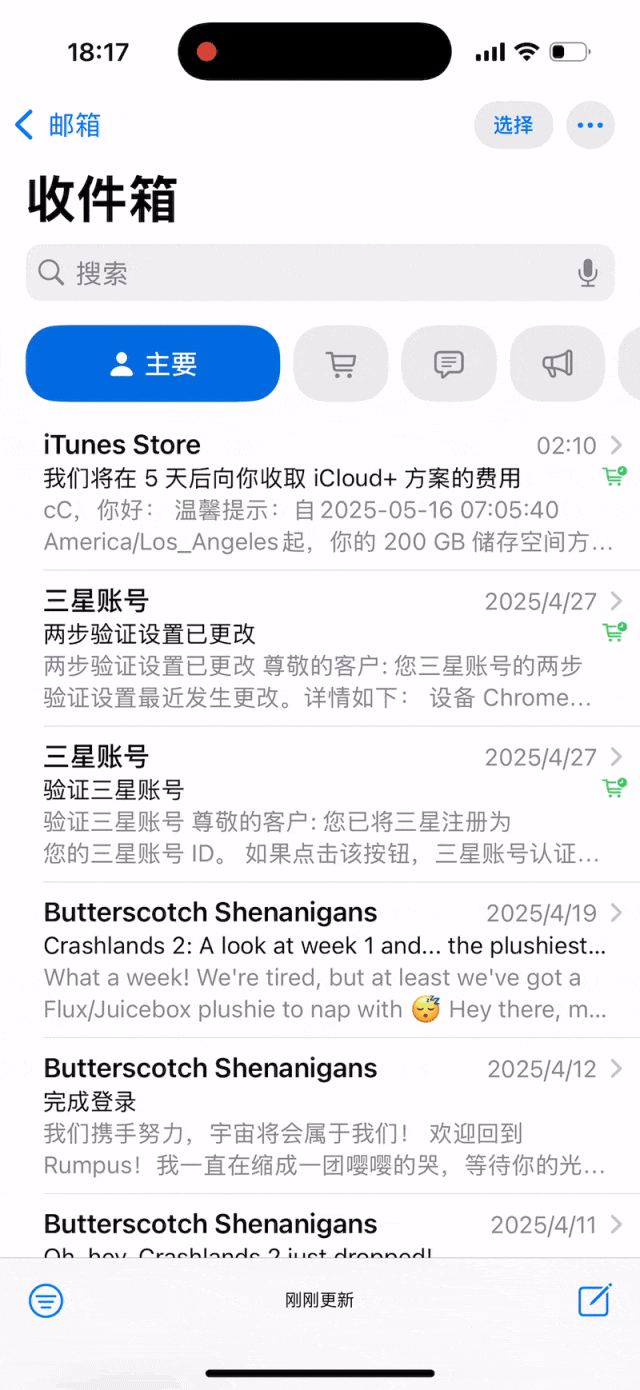Go back to the 邮箱 mailboxes list

(58, 125)
